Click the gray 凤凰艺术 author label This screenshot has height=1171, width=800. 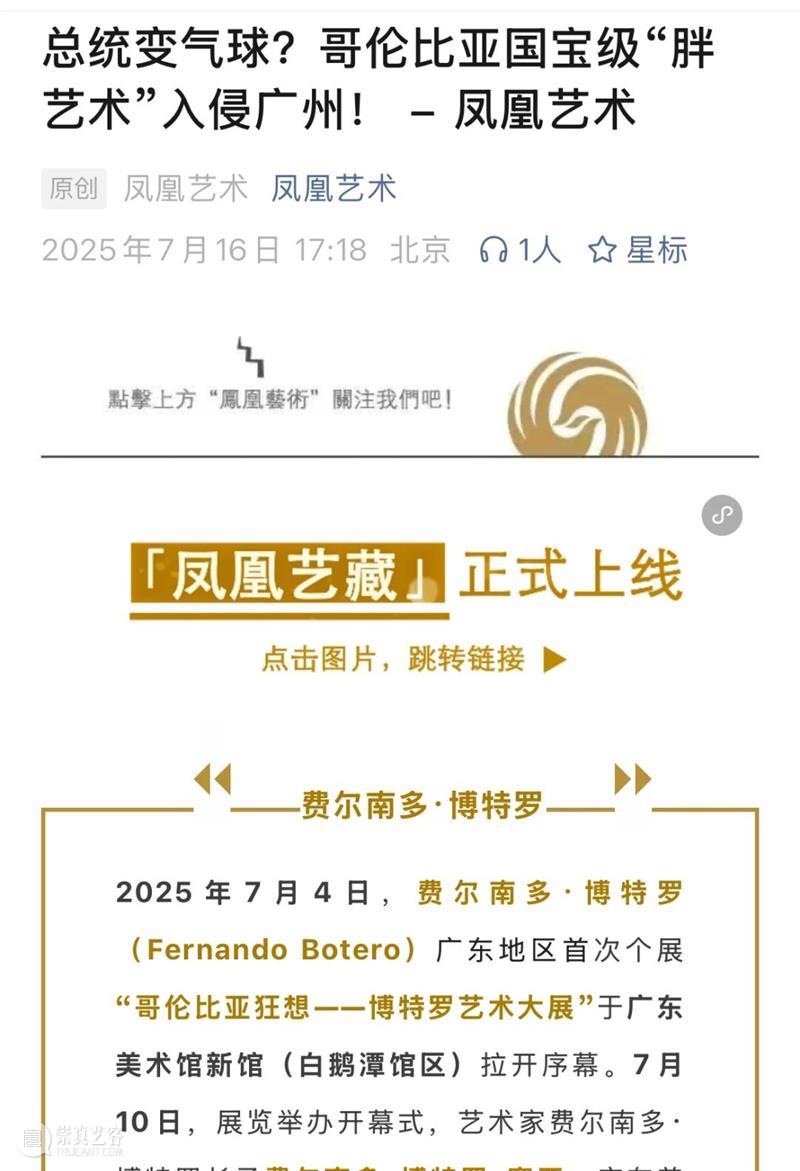coord(186,187)
